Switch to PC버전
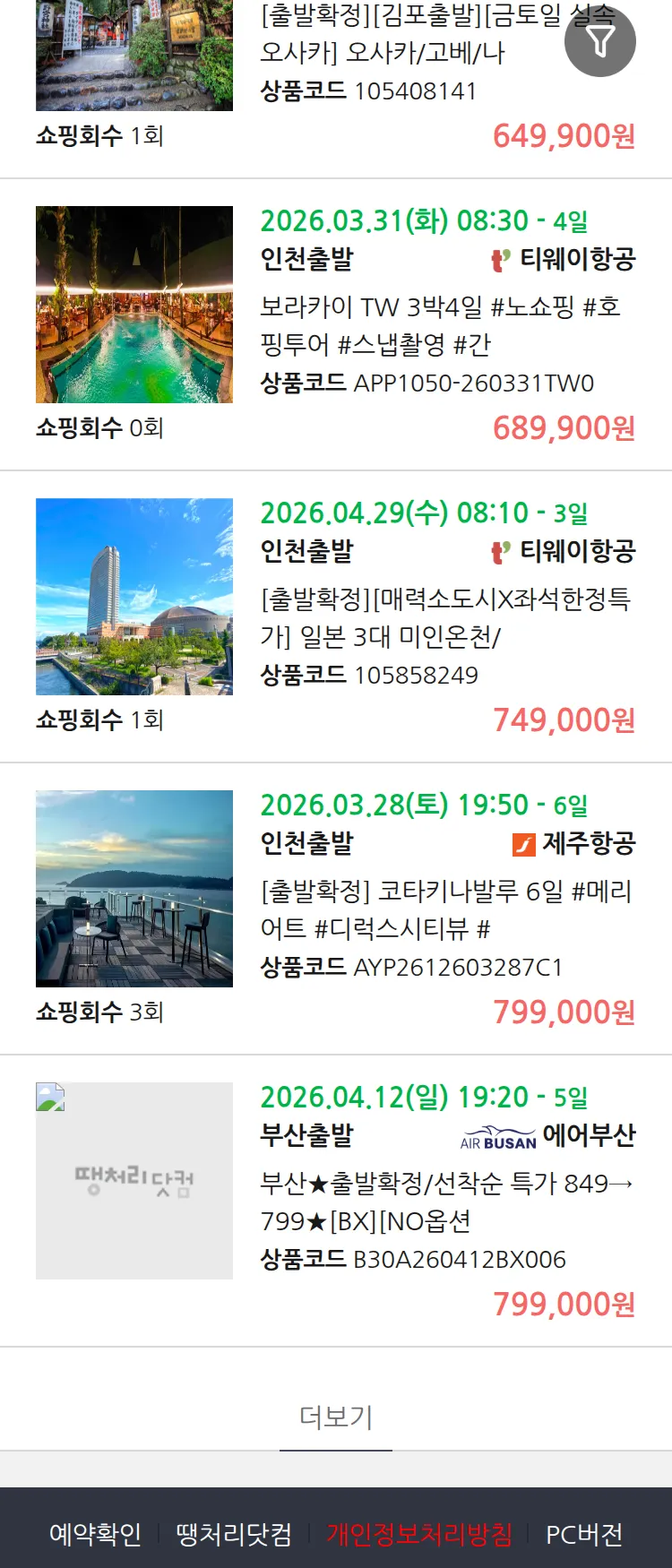The image size is (672, 1568). (584, 1534)
